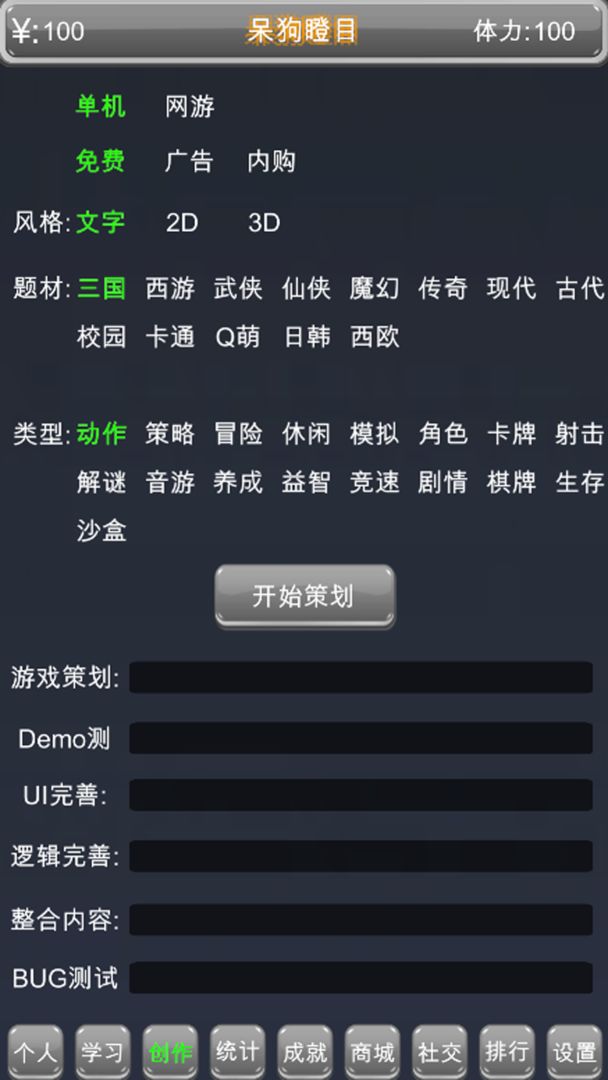
Task: Go to the 成就 tab
Action: point(304,1052)
